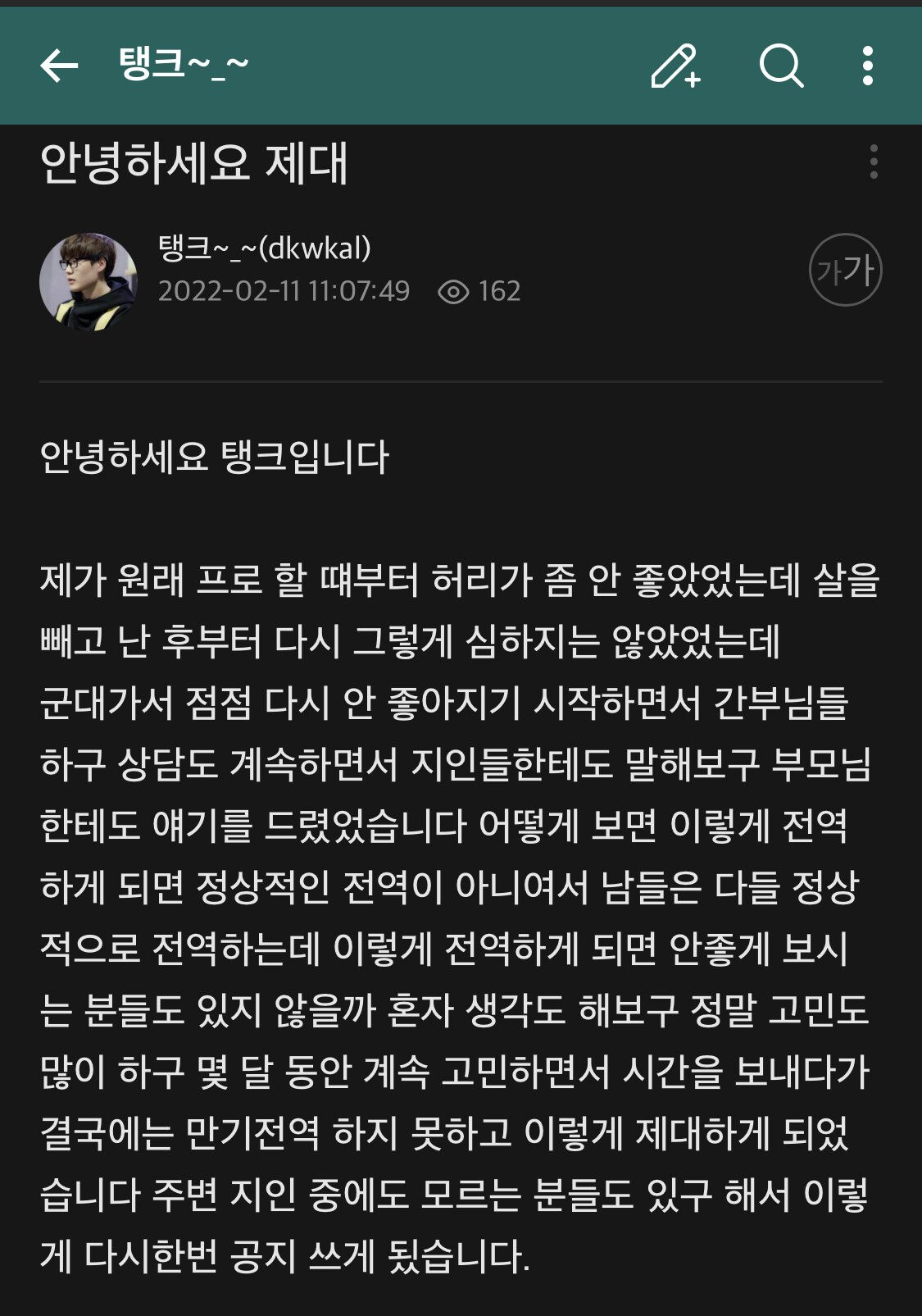Open the search magnifier

pos(781,66)
